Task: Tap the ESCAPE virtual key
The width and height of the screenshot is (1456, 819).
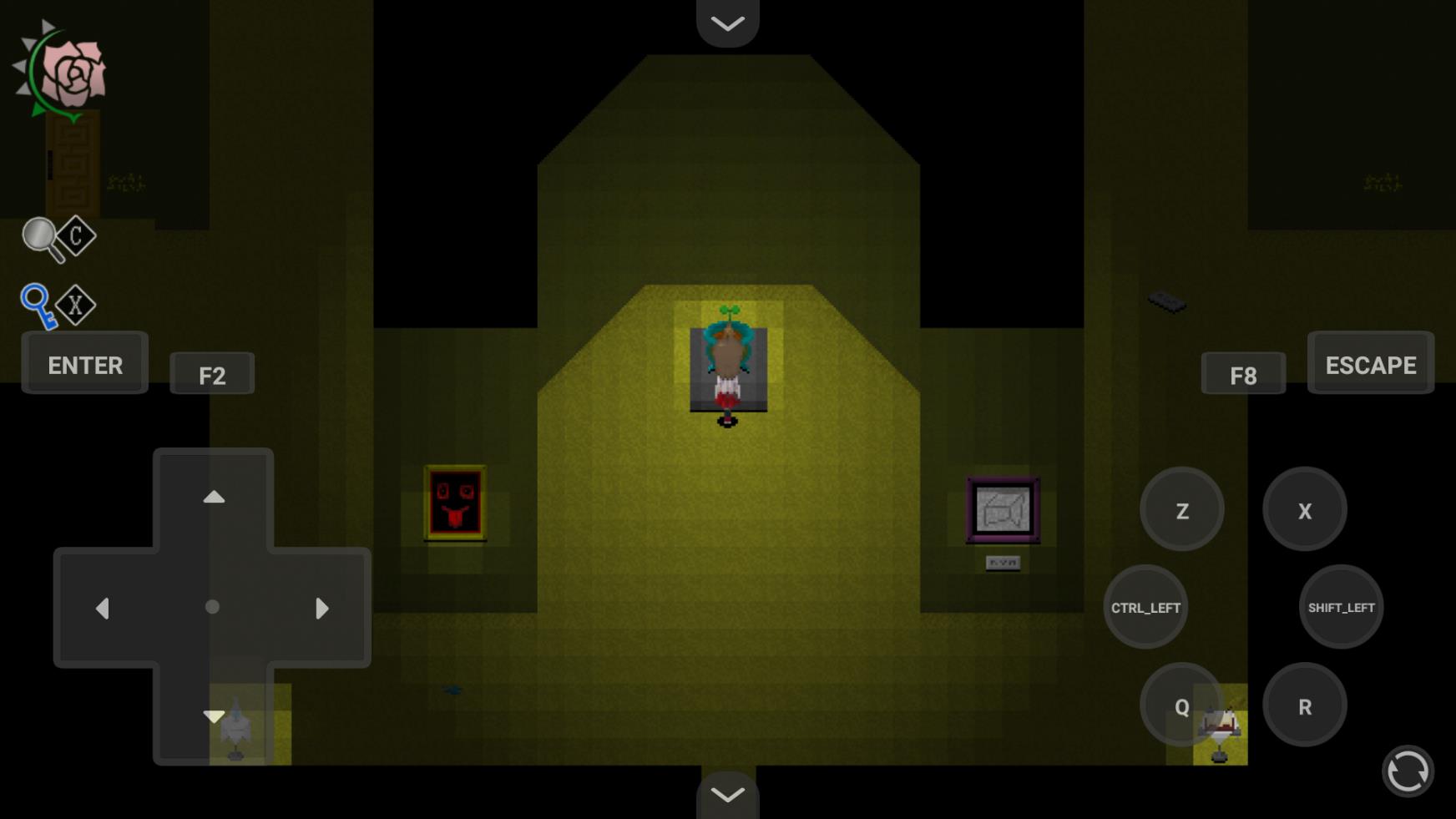Action: coord(1370,364)
